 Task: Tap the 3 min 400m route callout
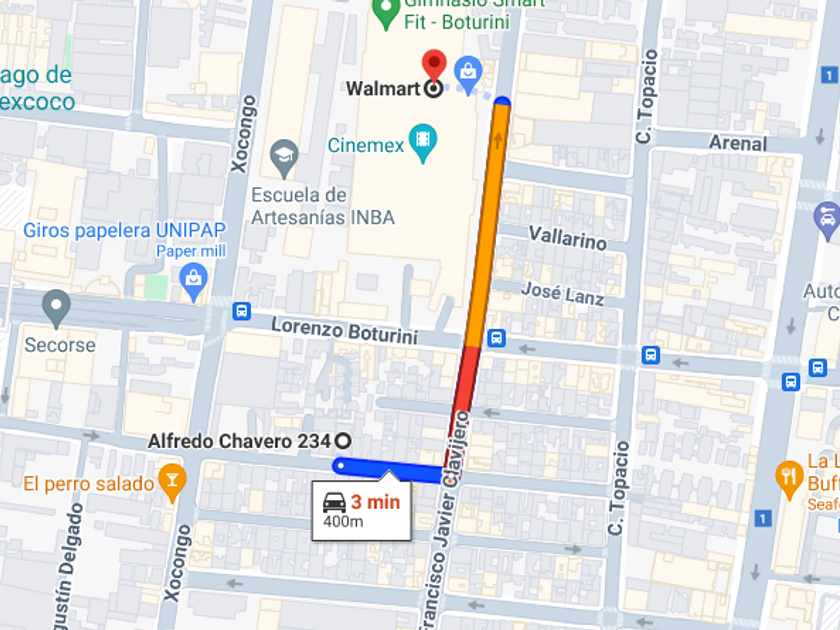point(362,511)
